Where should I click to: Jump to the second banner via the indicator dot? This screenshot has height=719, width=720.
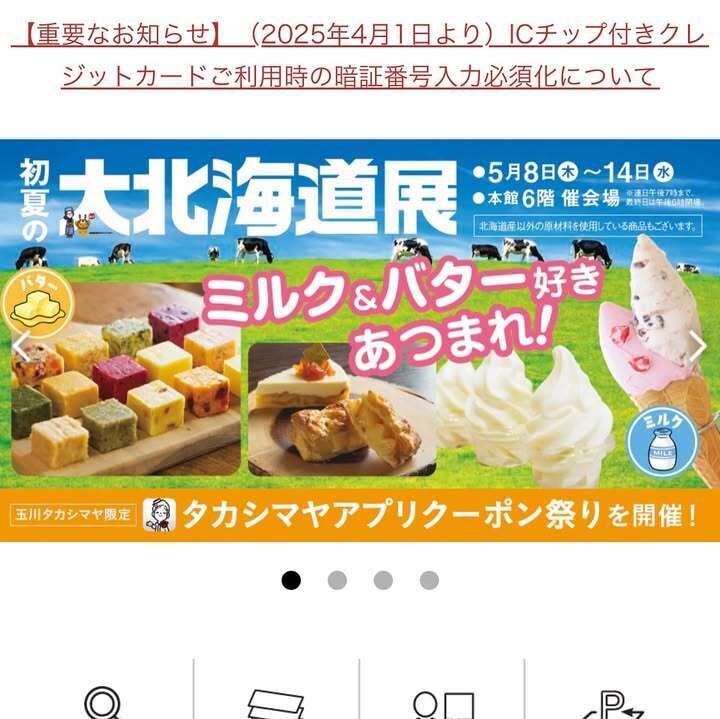click(337, 580)
